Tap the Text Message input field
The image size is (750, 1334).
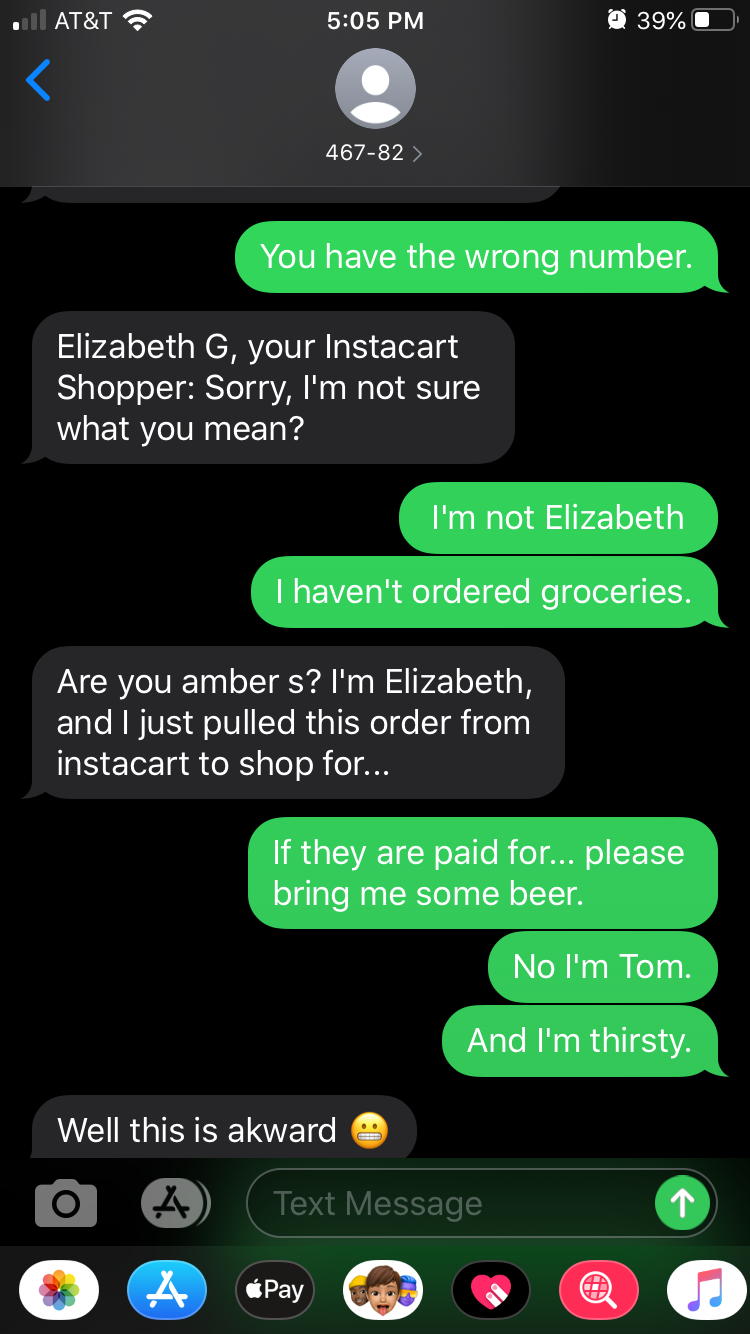coord(450,1203)
